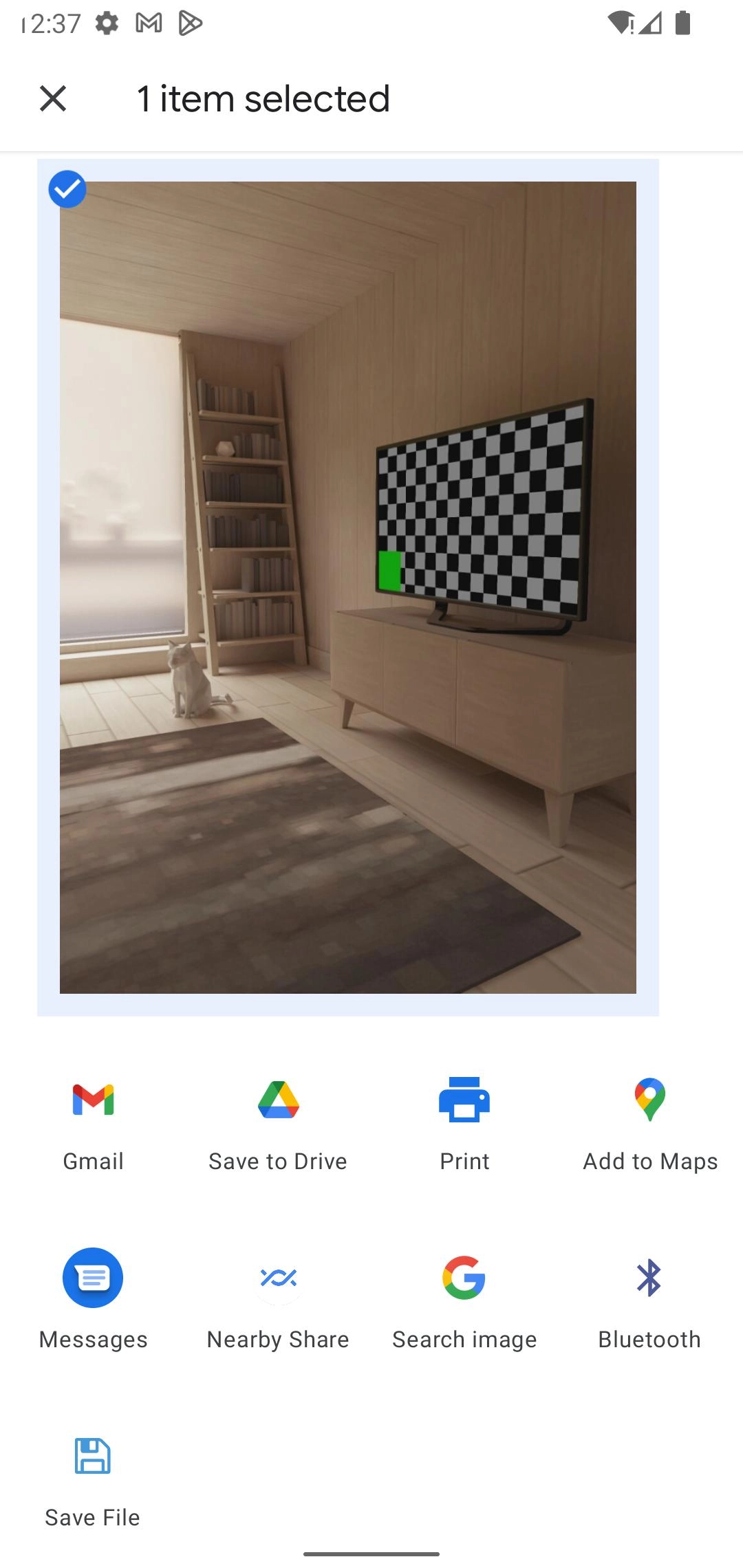Share the image over Bluetooth
Viewport: 743px width, 1568px height.
click(649, 1298)
